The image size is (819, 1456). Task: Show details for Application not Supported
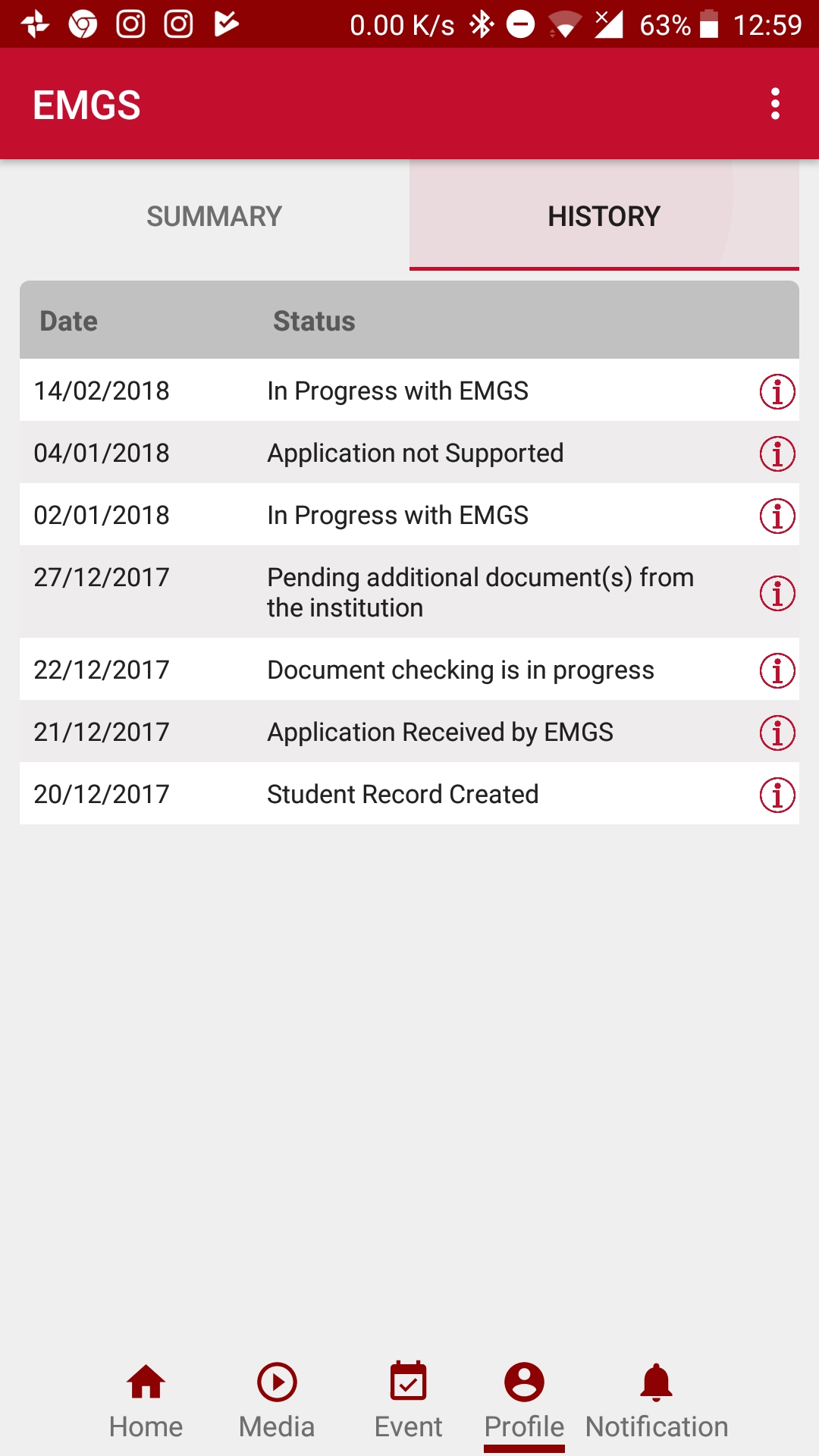(x=777, y=453)
